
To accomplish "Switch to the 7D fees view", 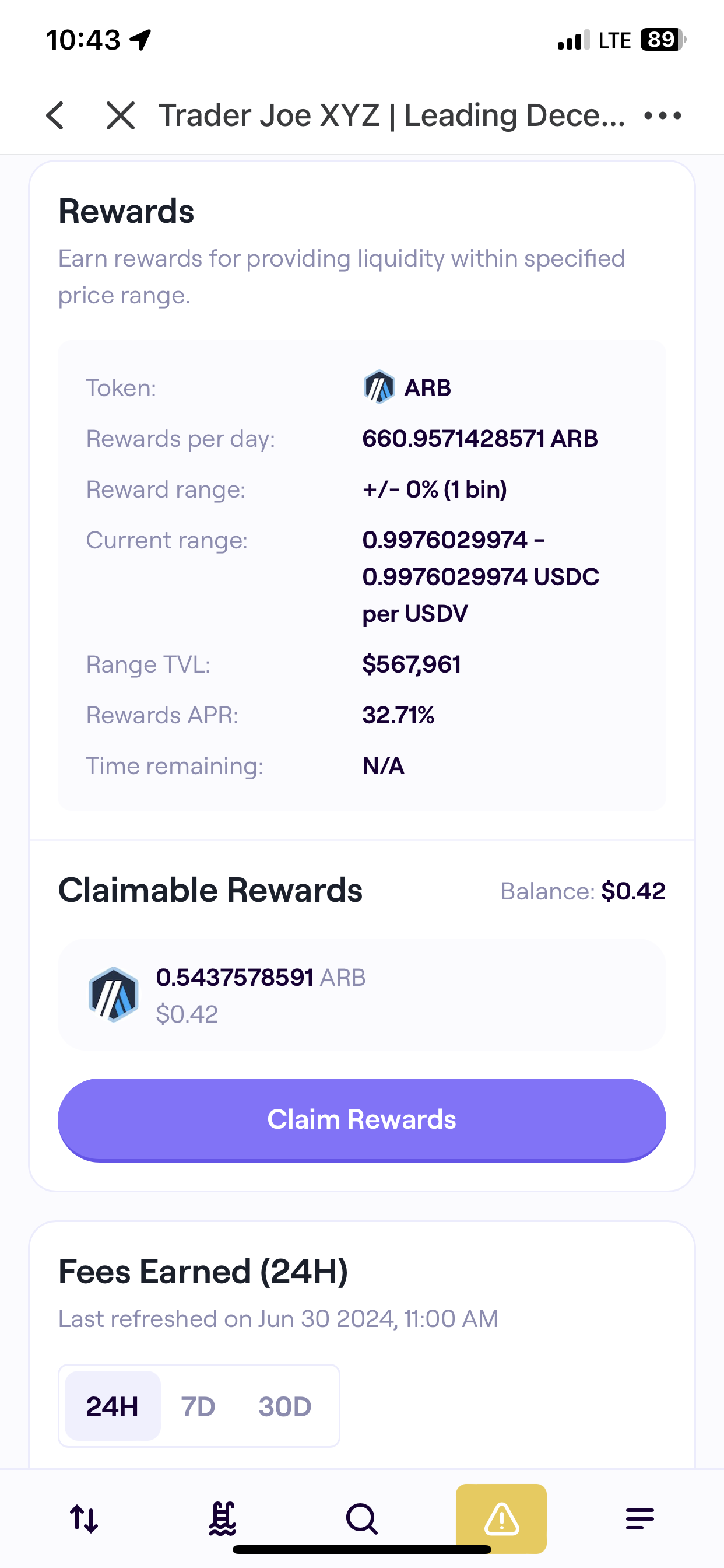I will tap(198, 1406).
